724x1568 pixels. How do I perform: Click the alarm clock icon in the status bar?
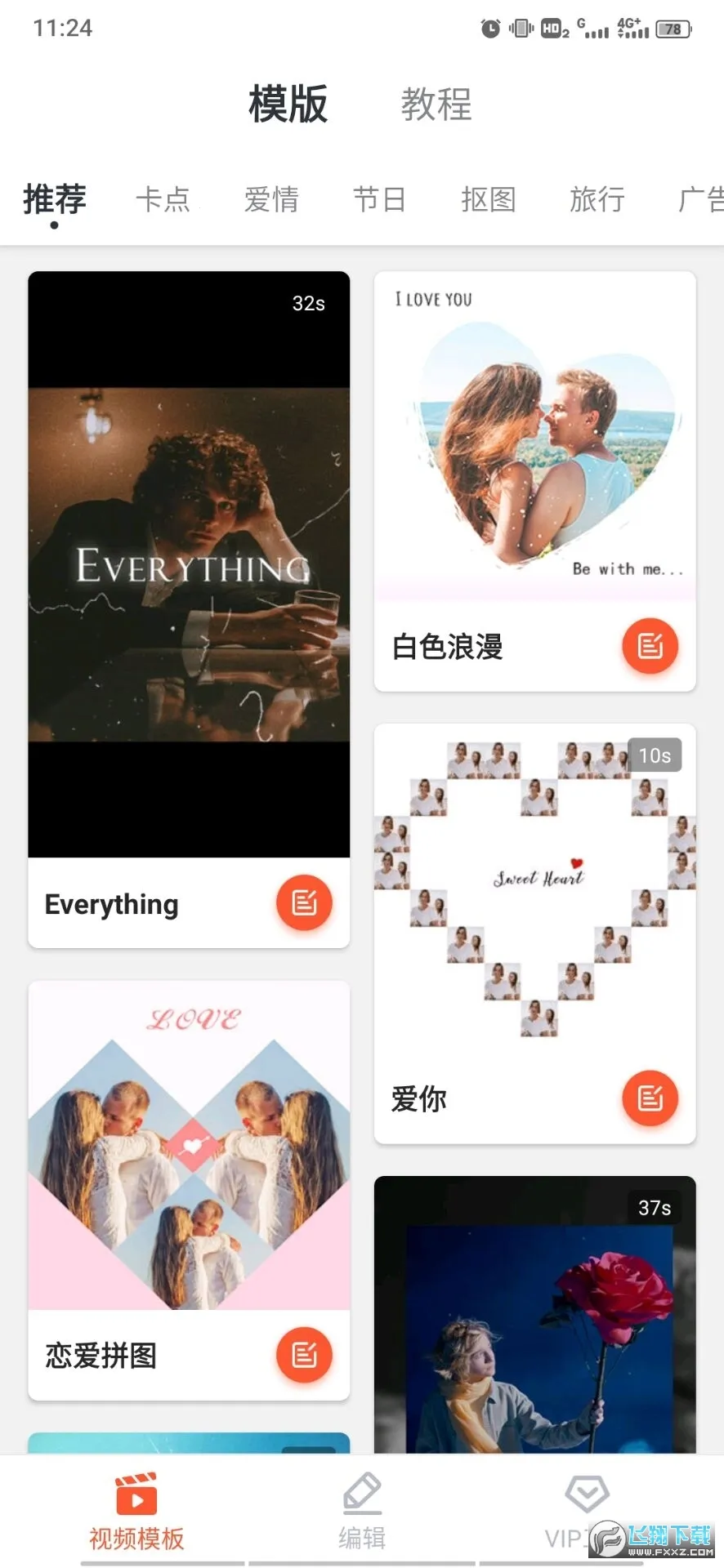pos(490,27)
